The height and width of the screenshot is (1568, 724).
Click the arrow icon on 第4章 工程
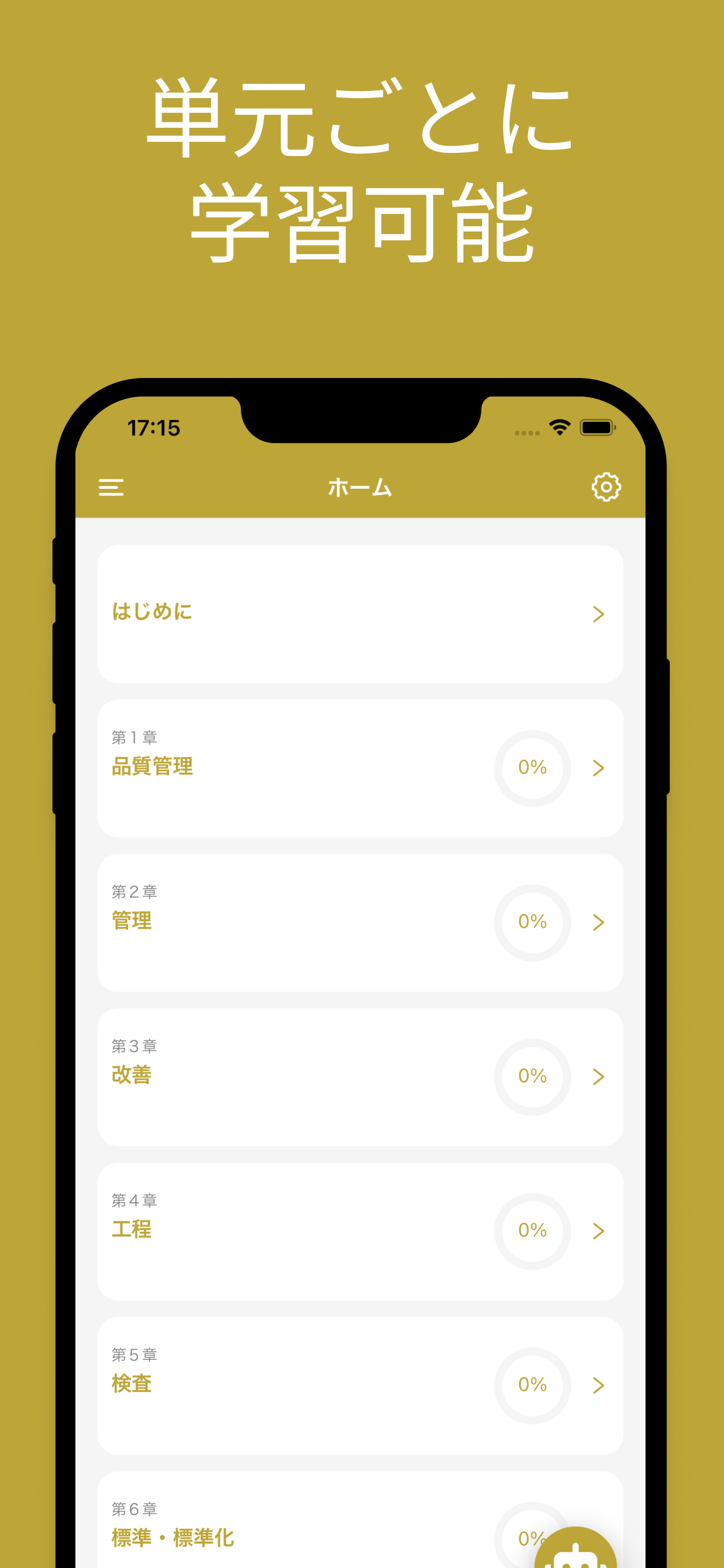point(598,1231)
